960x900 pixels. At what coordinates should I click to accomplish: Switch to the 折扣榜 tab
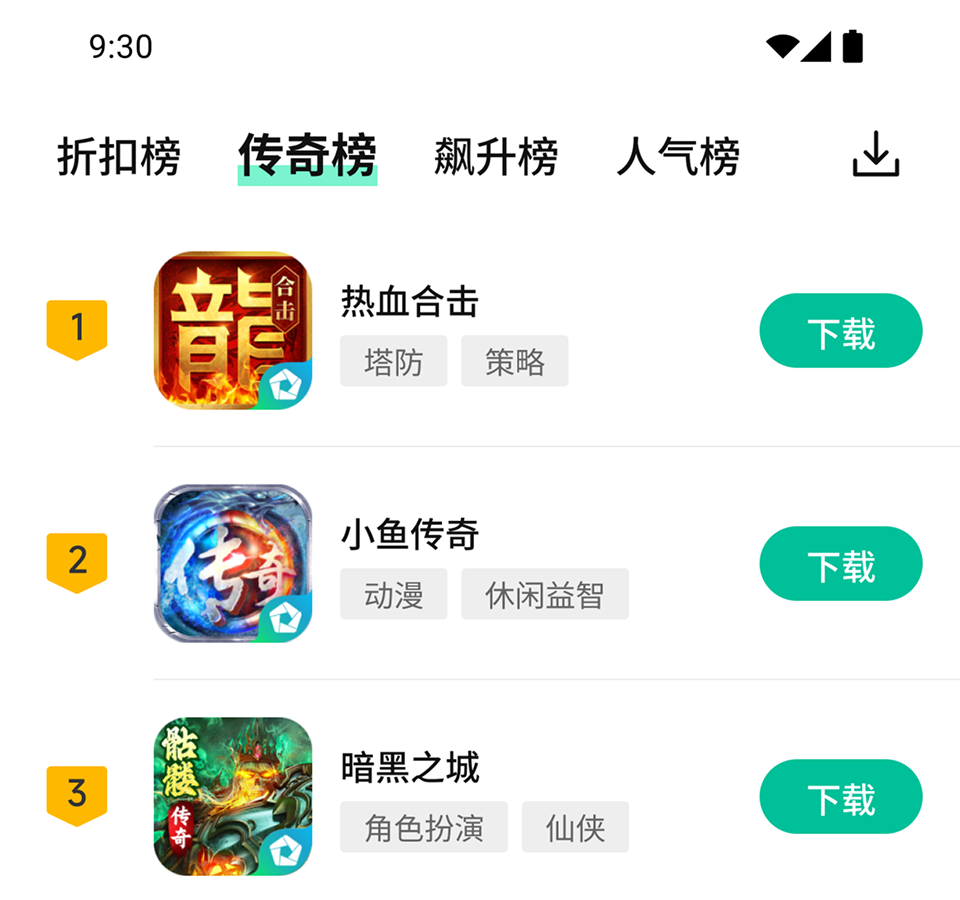pyautogui.click(x=118, y=157)
